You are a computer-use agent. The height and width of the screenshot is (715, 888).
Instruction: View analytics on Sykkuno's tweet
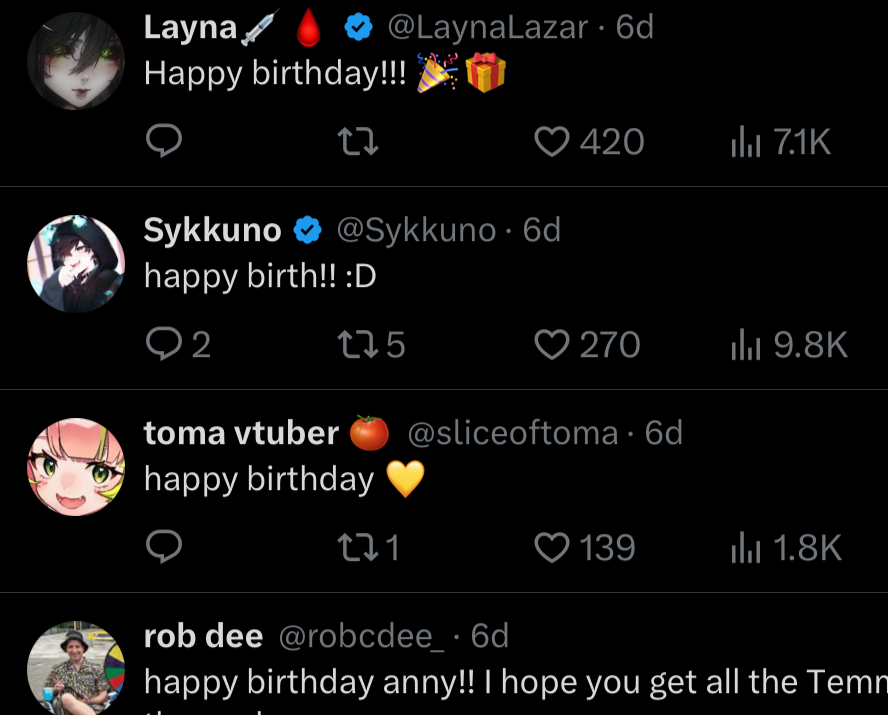point(746,345)
